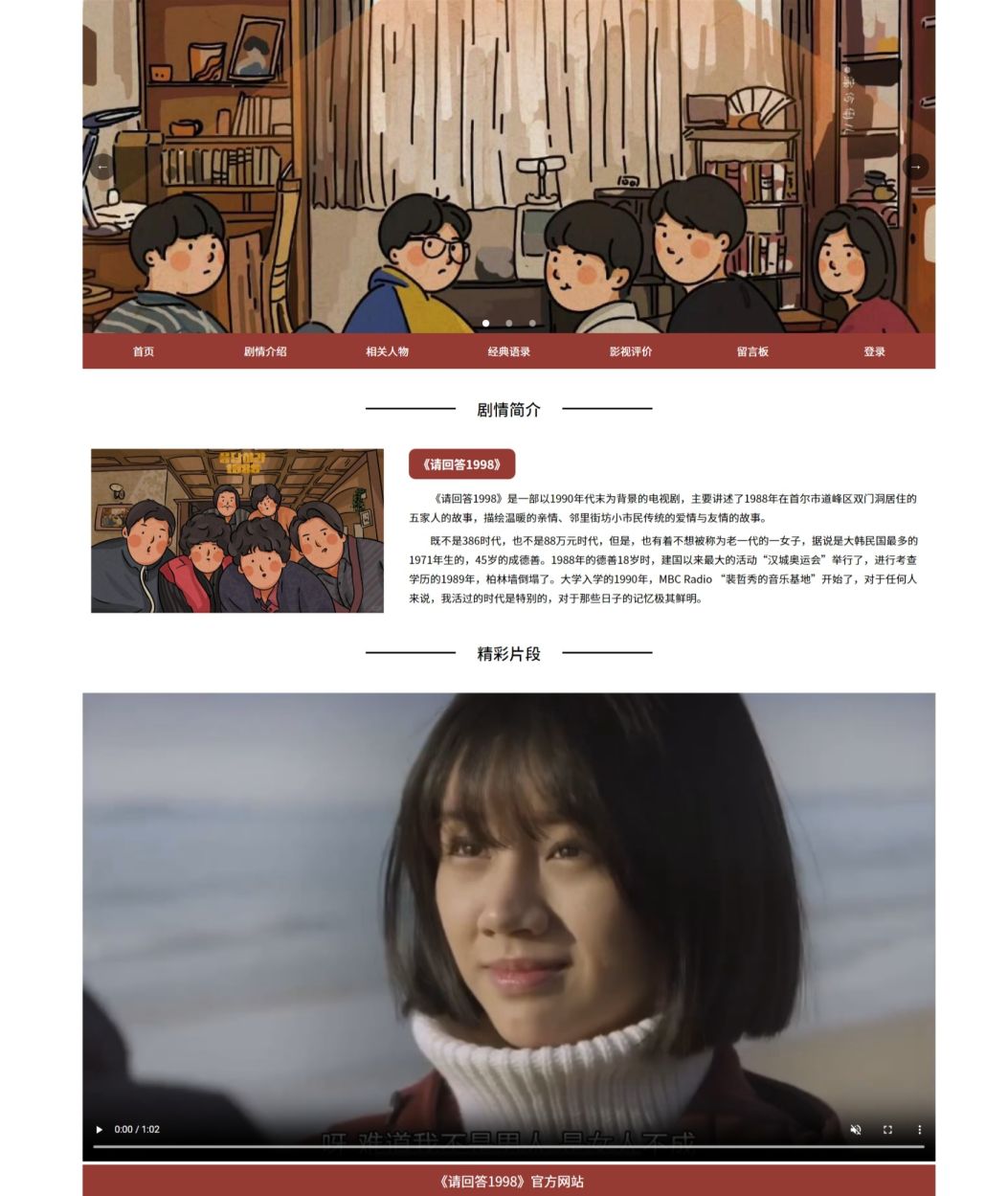Open the 剧情介绍 nav item
Viewport: 1008px width, 1196px height.
pyautogui.click(x=265, y=351)
